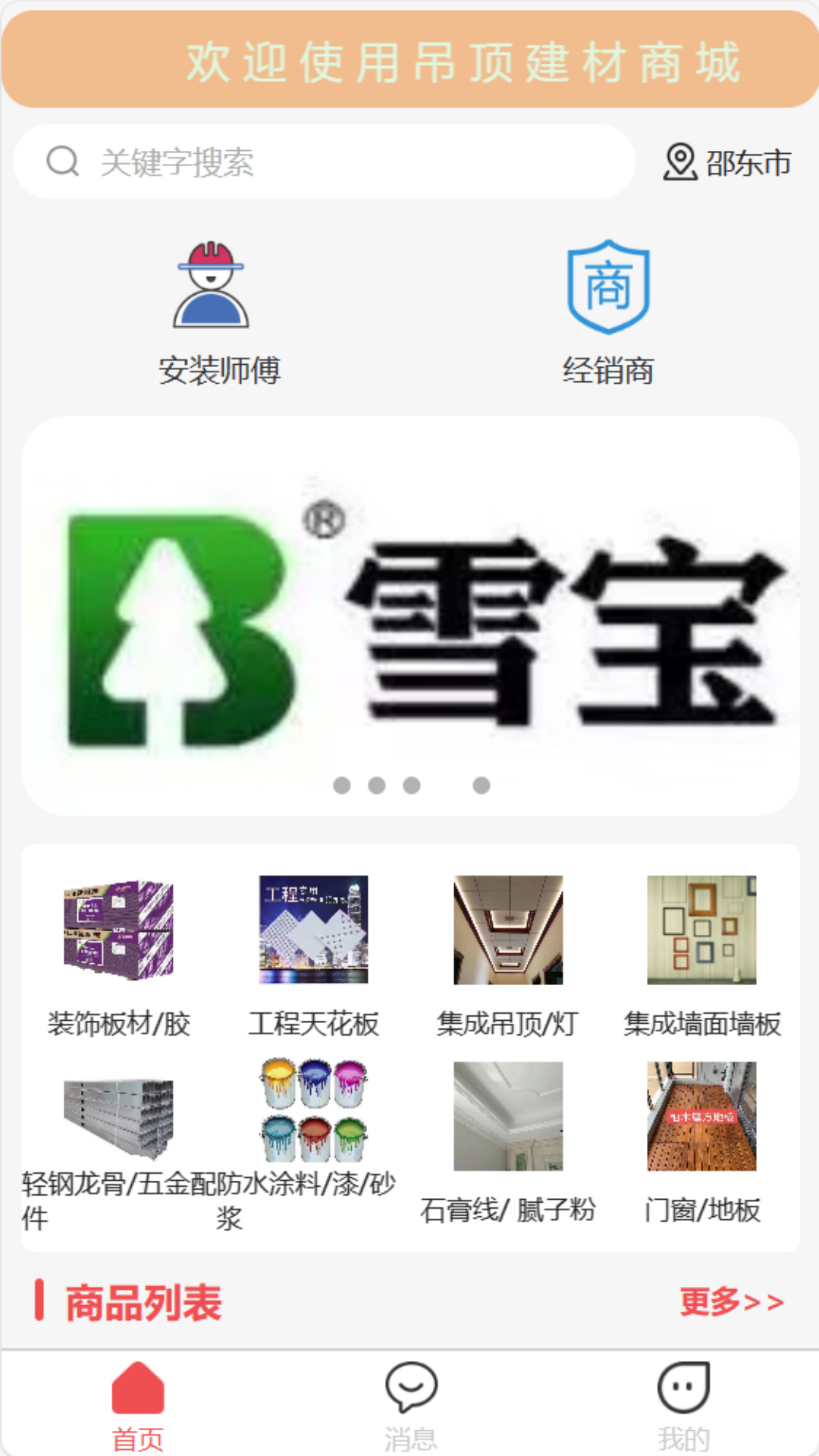Viewport: 819px width, 1456px height.
Task: View the 集成墙面墙板 category
Action: tap(701, 957)
